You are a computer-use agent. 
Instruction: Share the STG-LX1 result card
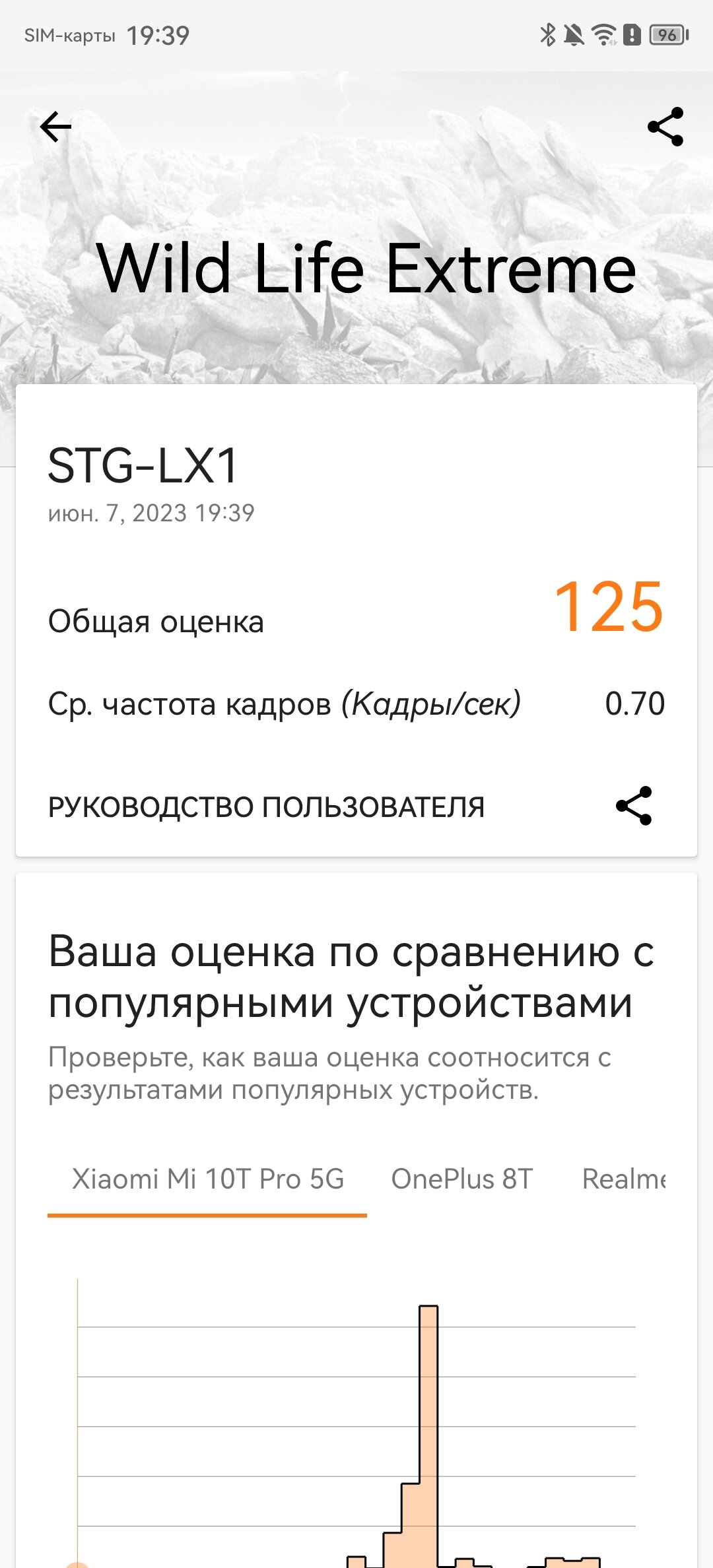coord(634,806)
